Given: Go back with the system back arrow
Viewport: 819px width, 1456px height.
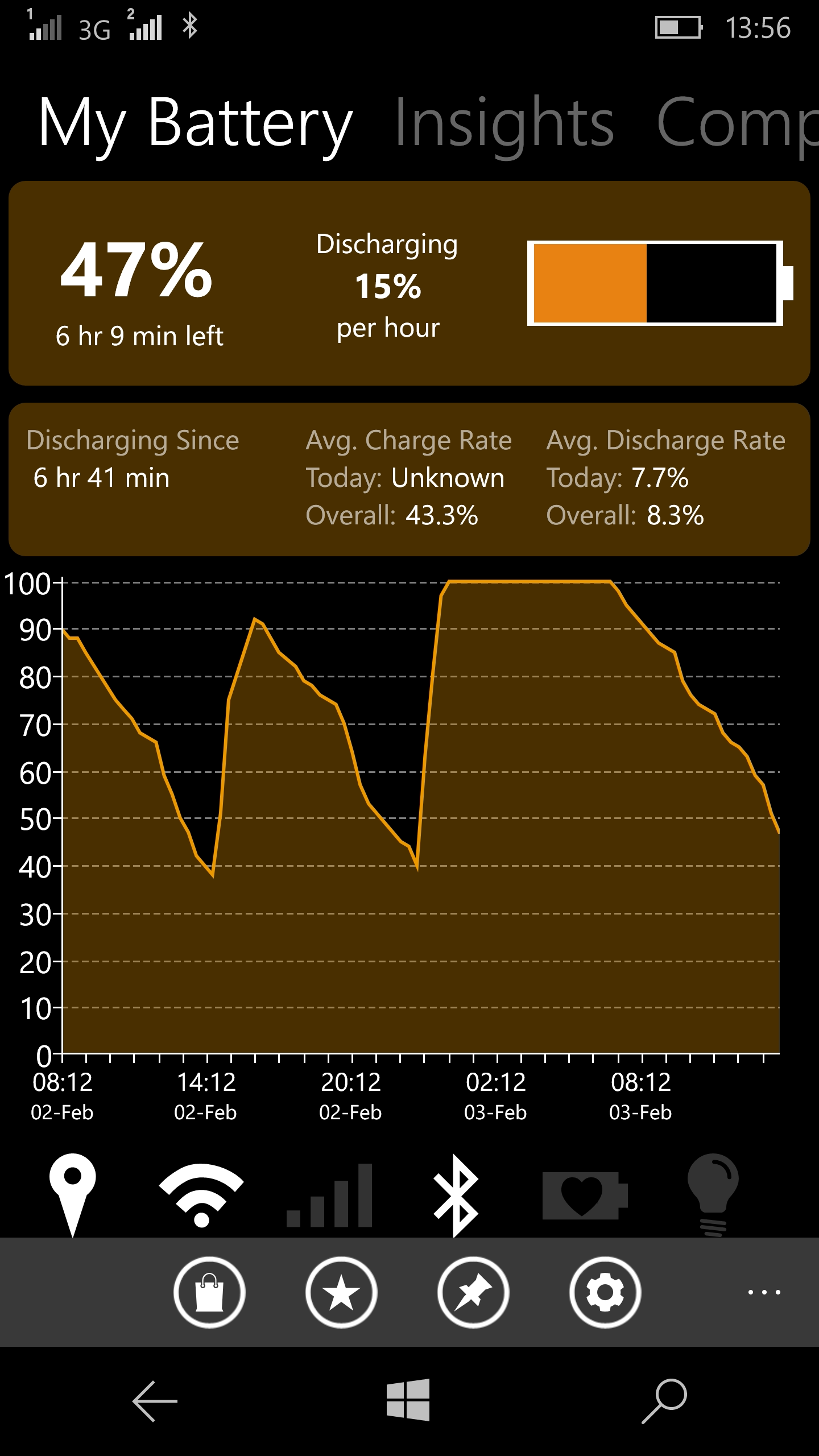Looking at the screenshot, I should [x=155, y=1401].
